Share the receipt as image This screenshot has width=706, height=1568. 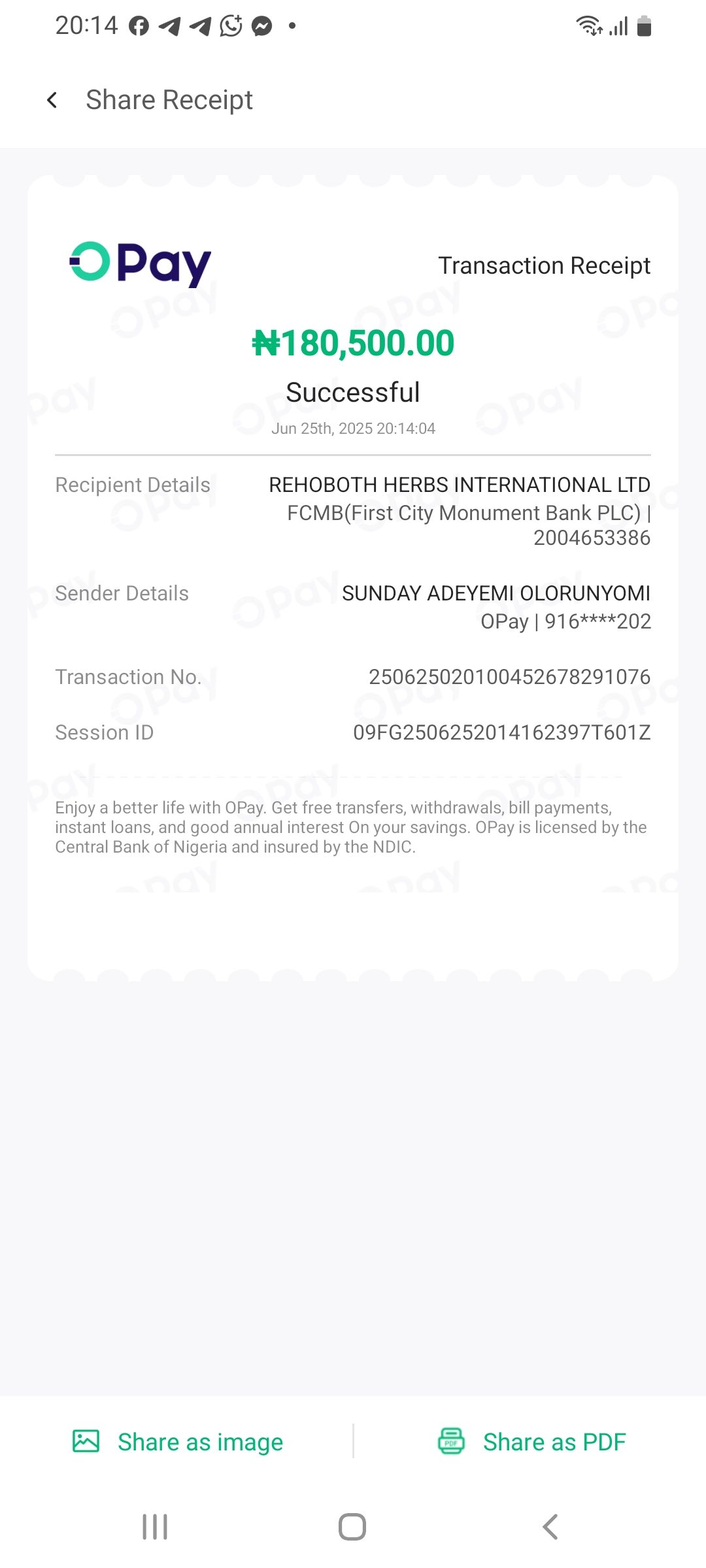tap(178, 1441)
